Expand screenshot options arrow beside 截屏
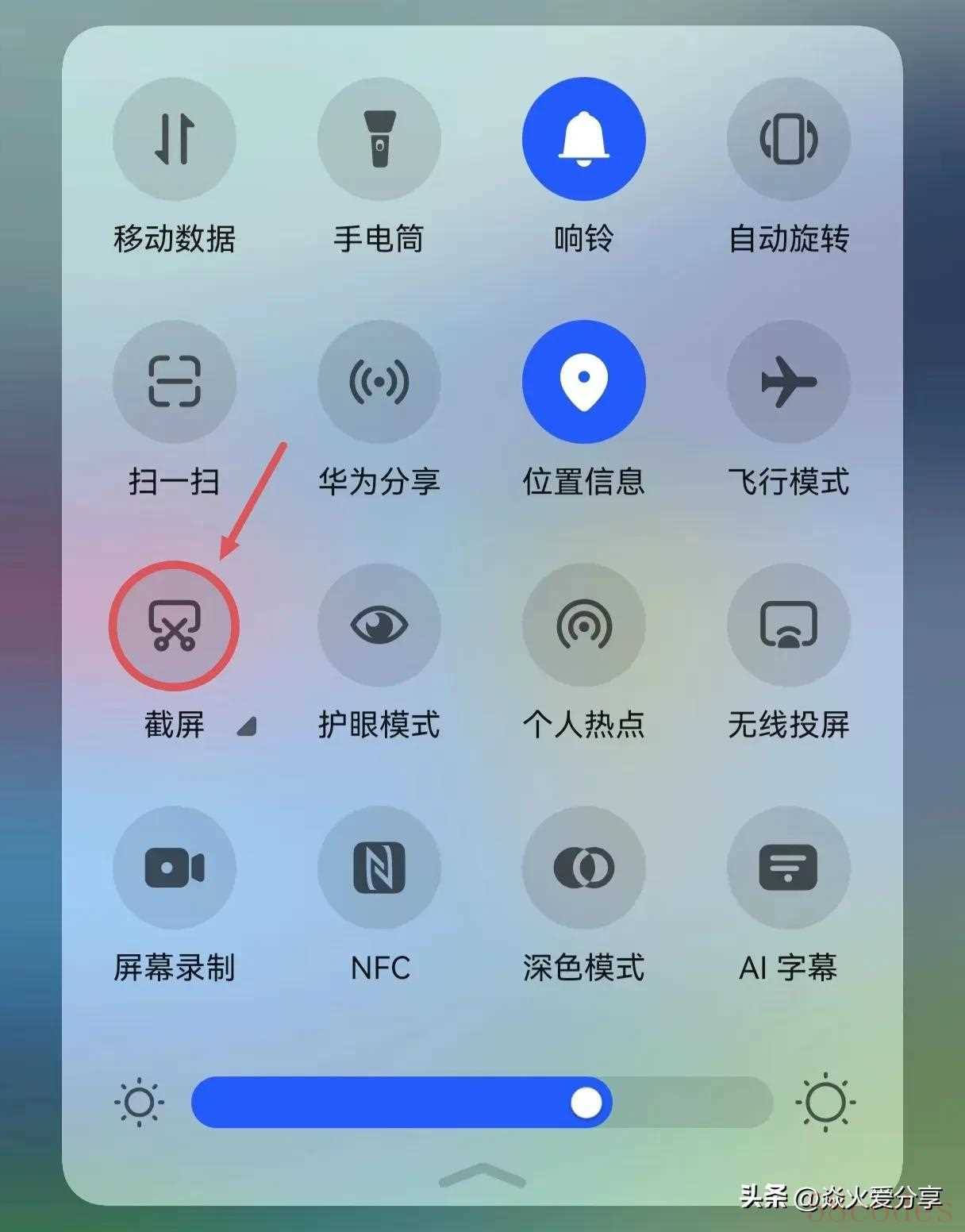Image resolution: width=965 pixels, height=1232 pixels. [248, 726]
